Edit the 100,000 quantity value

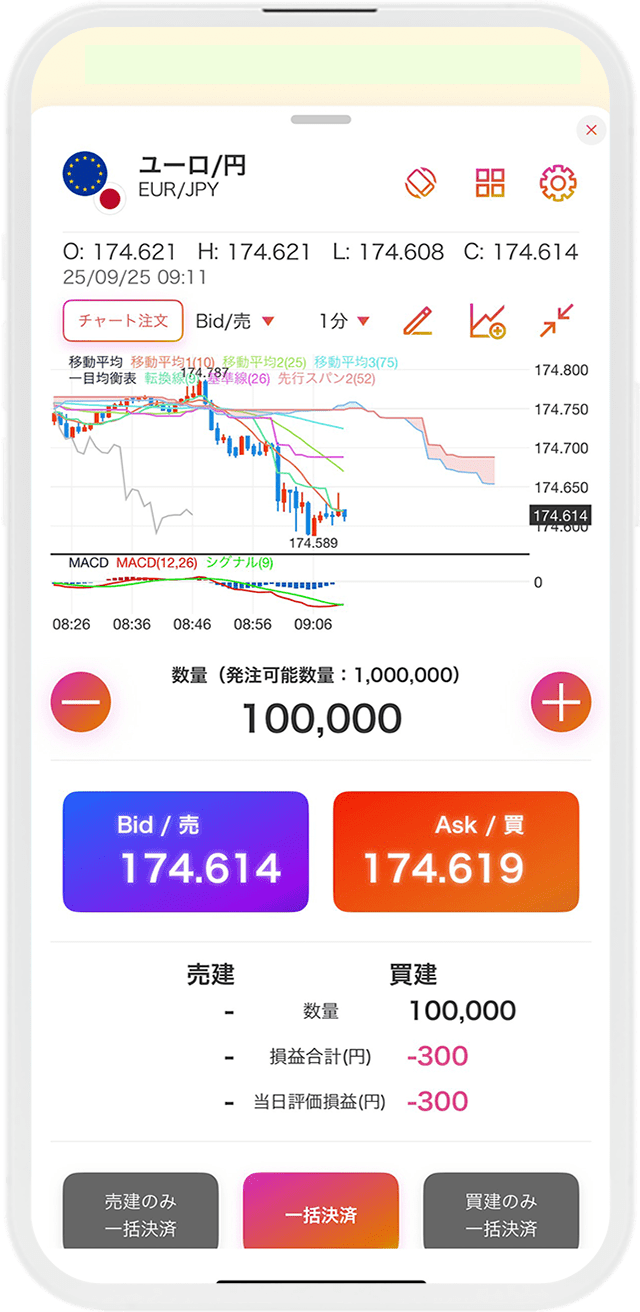tap(321, 718)
